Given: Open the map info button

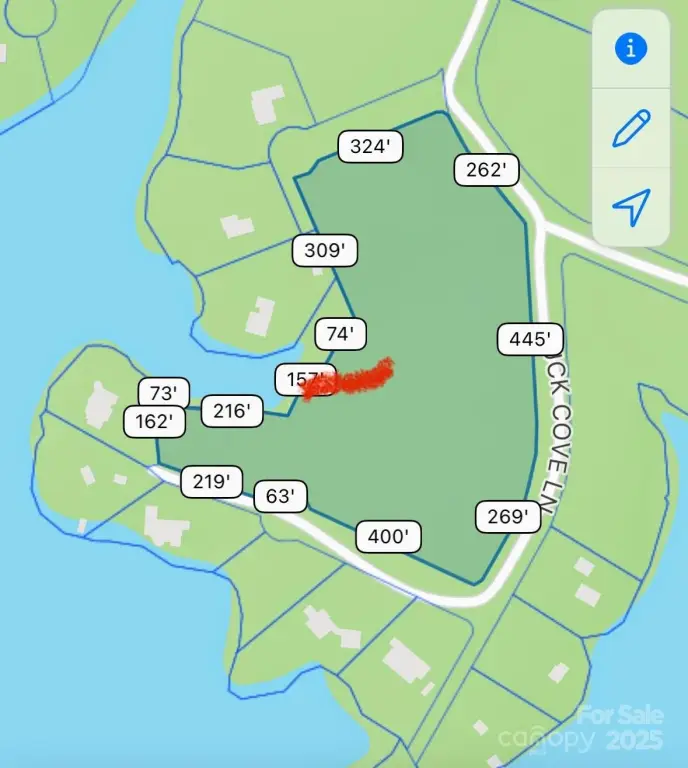Looking at the screenshot, I should [631, 48].
